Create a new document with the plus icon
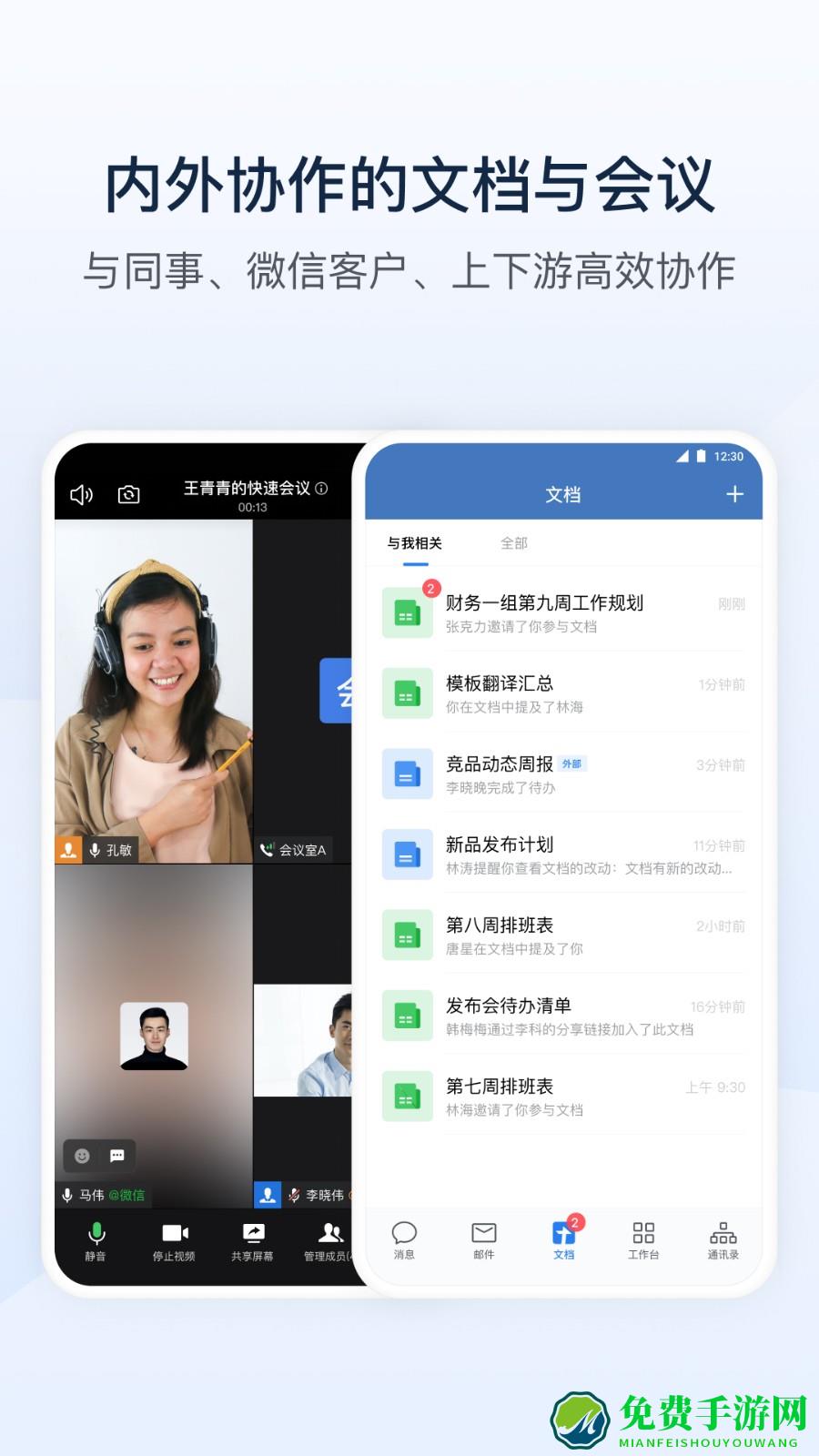819x1456 pixels. click(735, 494)
